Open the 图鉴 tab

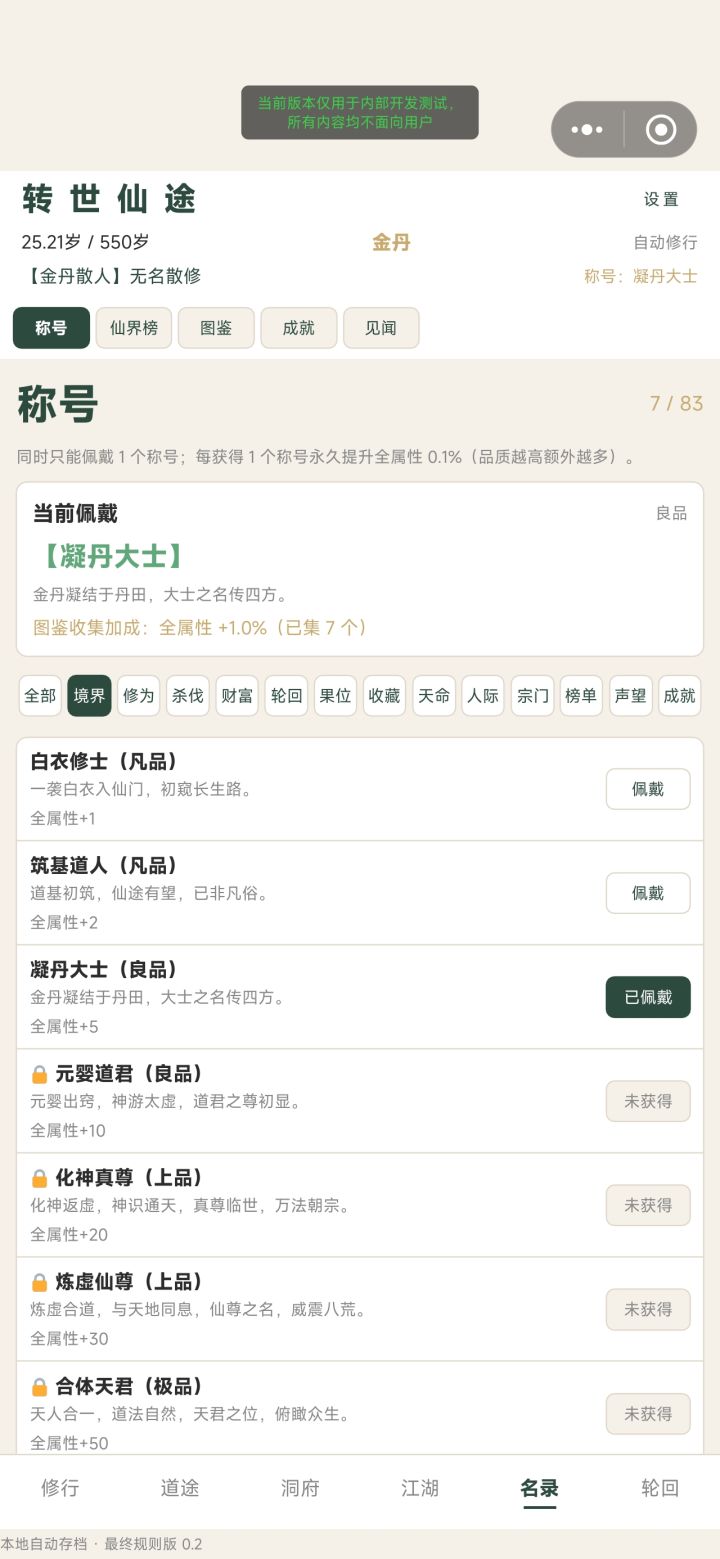[216, 328]
